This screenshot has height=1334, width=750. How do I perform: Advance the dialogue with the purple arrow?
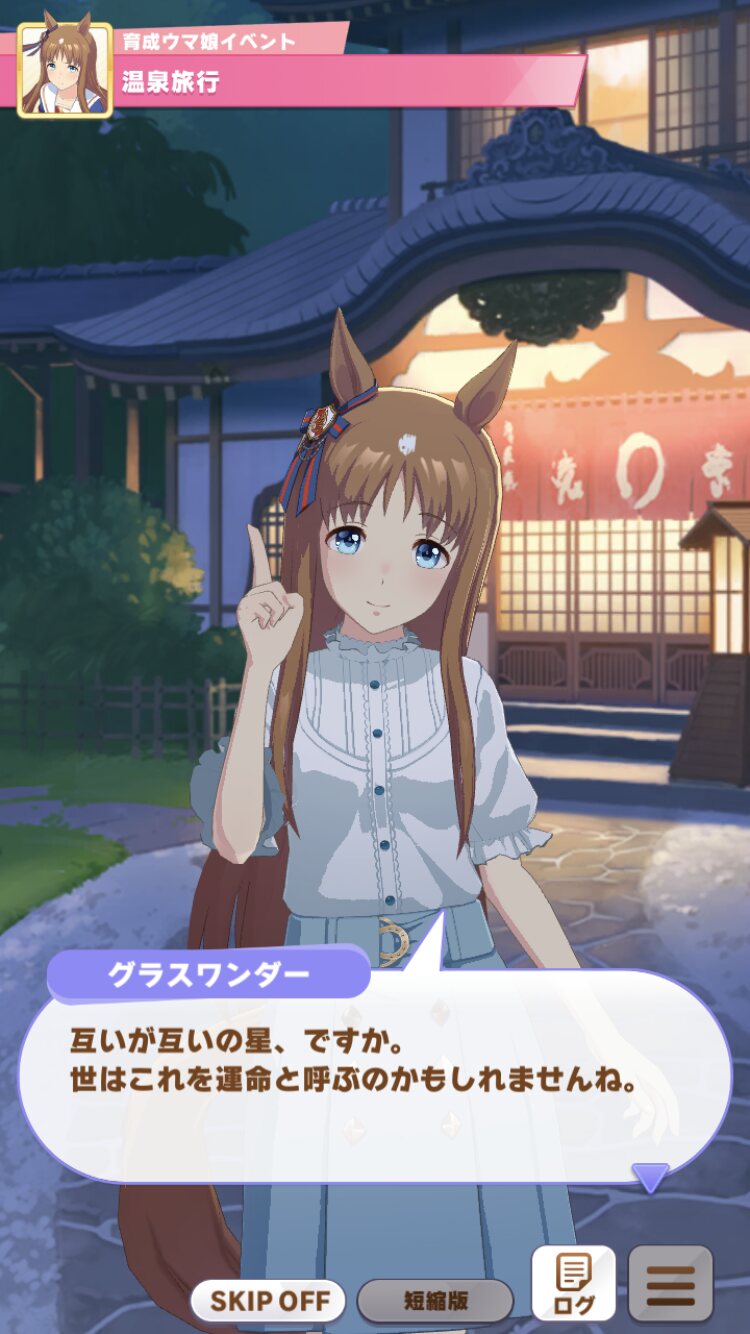click(650, 1177)
